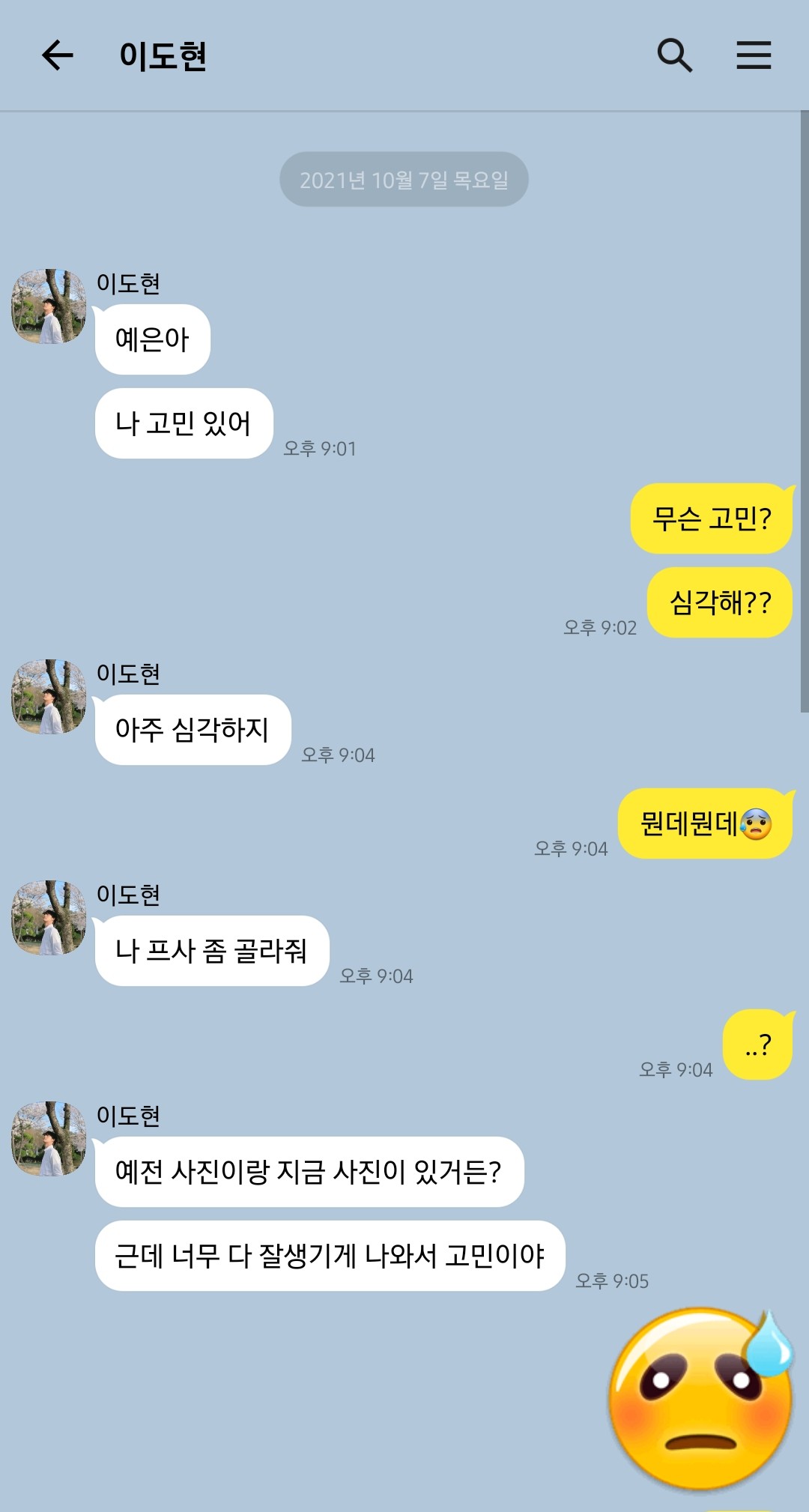This screenshot has width=809, height=1512.
Task: Tap 이도현's avatar next to 나 프사 좀 골라줘
Action: point(49,918)
